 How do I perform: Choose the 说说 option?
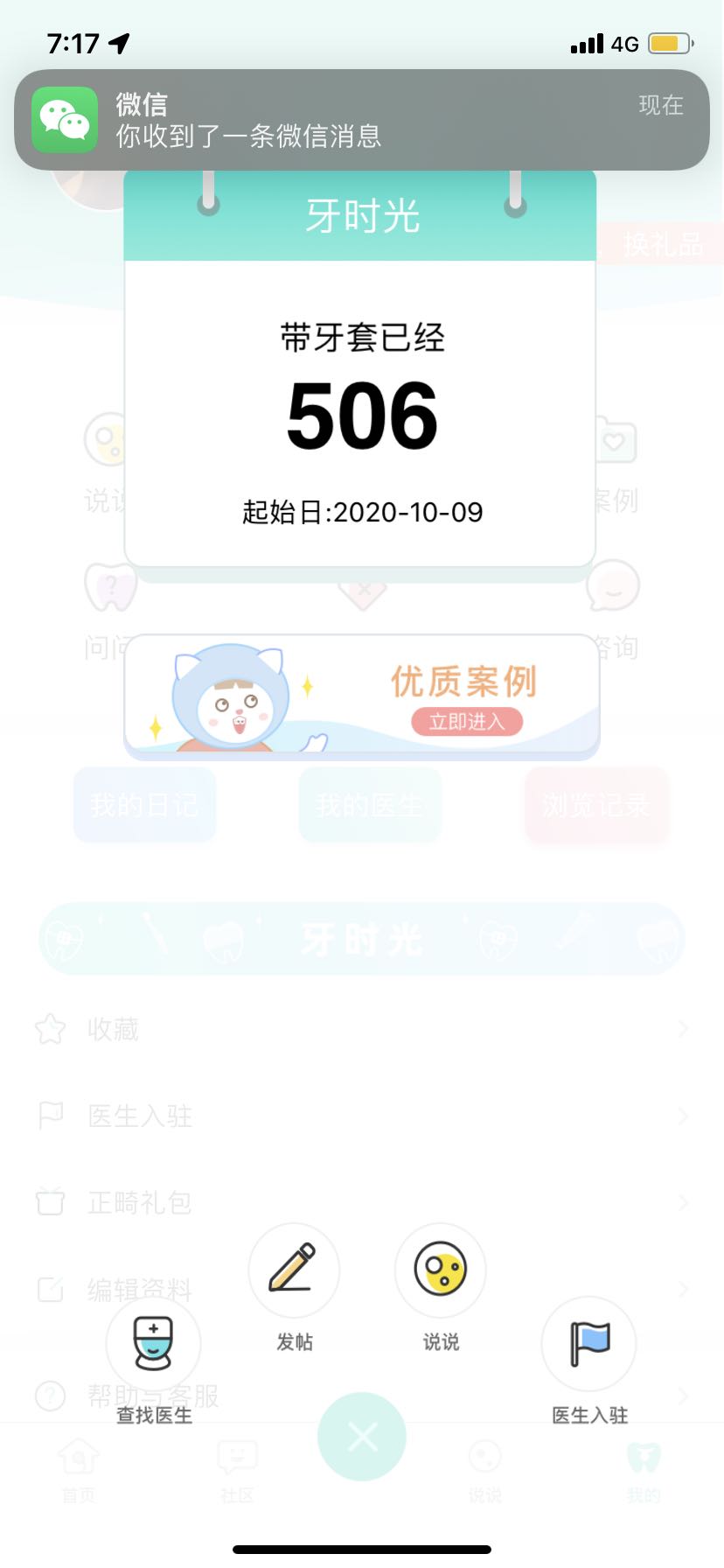coord(440,1269)
